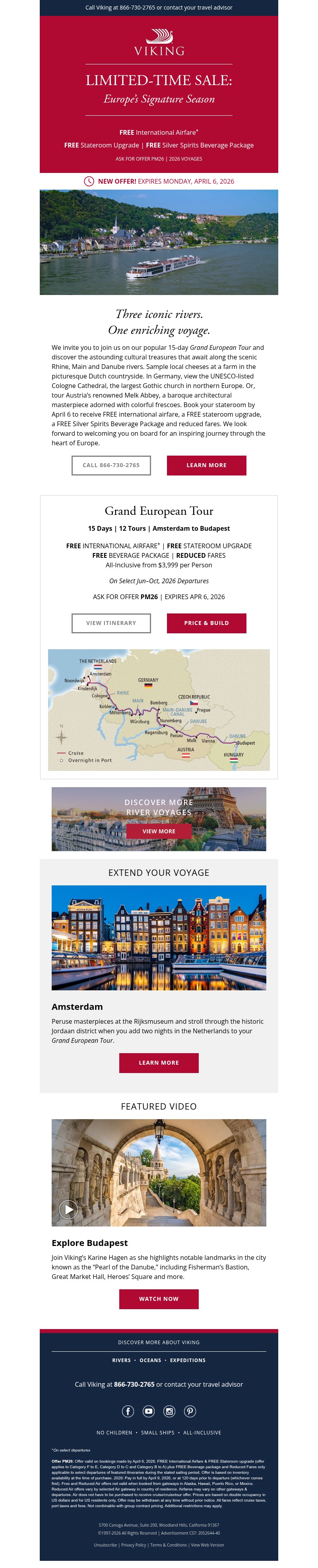The width and height of the screenshot is (318, 1568).
Task: Tap LEARN MORE under the Amsterdam extension
Action: pyautogui.click(x=159, y=1062)
